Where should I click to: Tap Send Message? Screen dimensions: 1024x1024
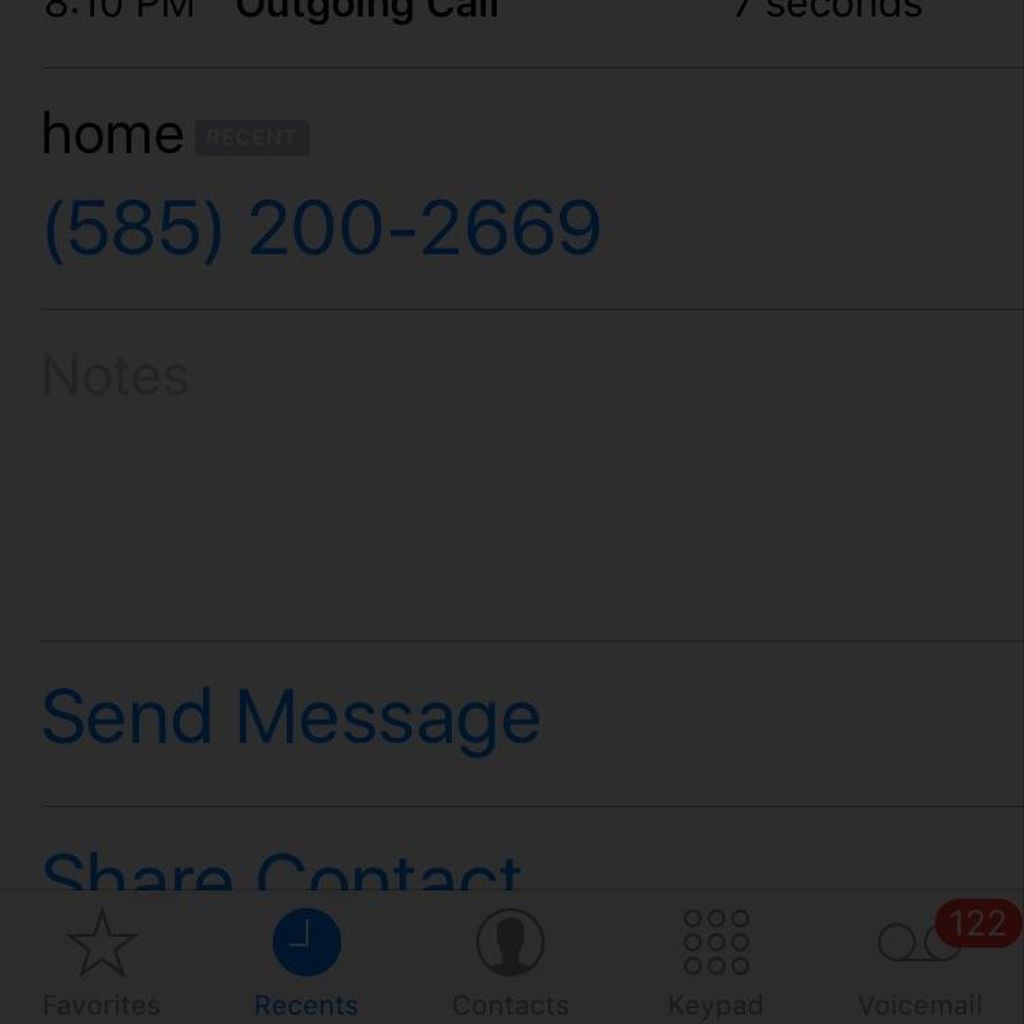(x=291, y=717)
